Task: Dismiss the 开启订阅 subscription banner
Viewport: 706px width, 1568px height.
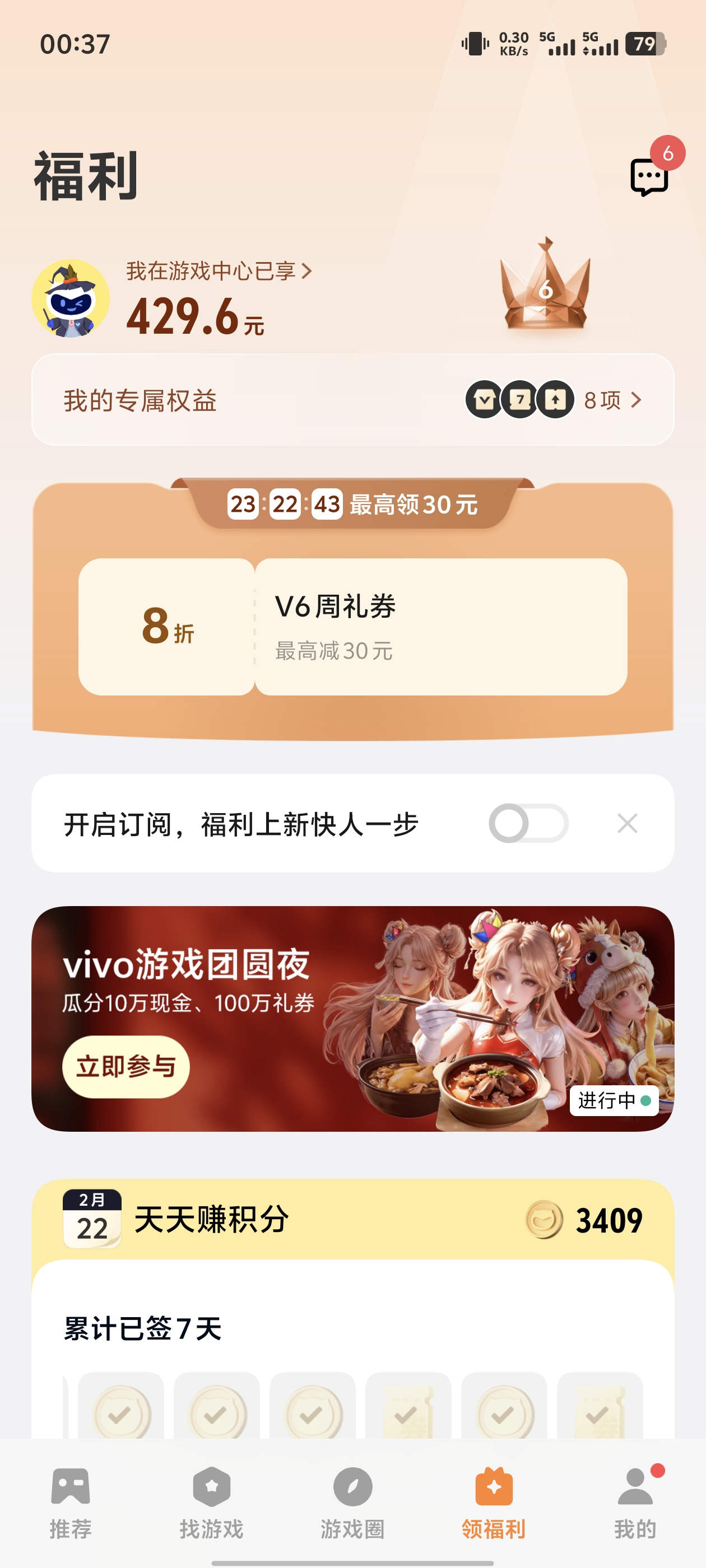Action: pos(627,824)
